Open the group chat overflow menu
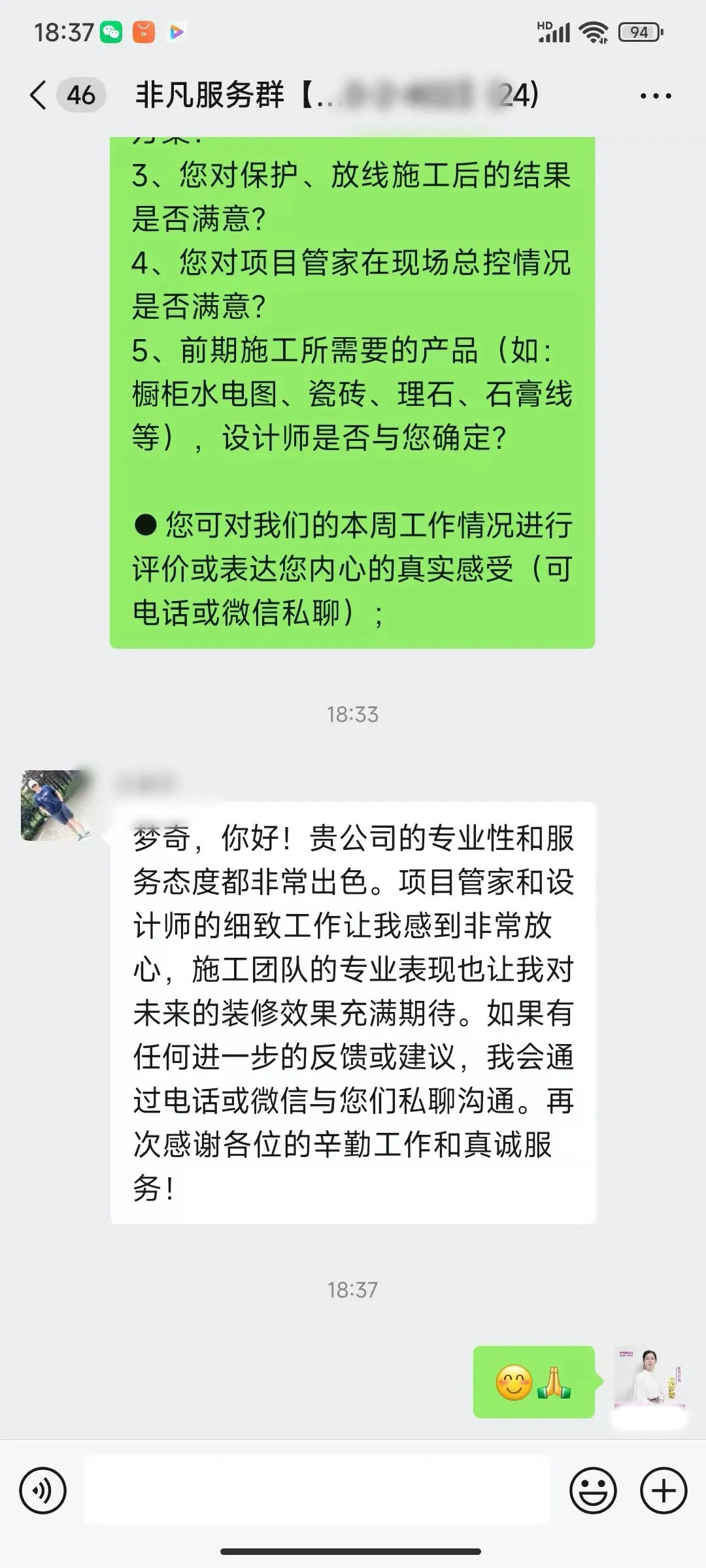This screenshot has height=1568, width=706. pyautogui.click(x=655, y=96)
